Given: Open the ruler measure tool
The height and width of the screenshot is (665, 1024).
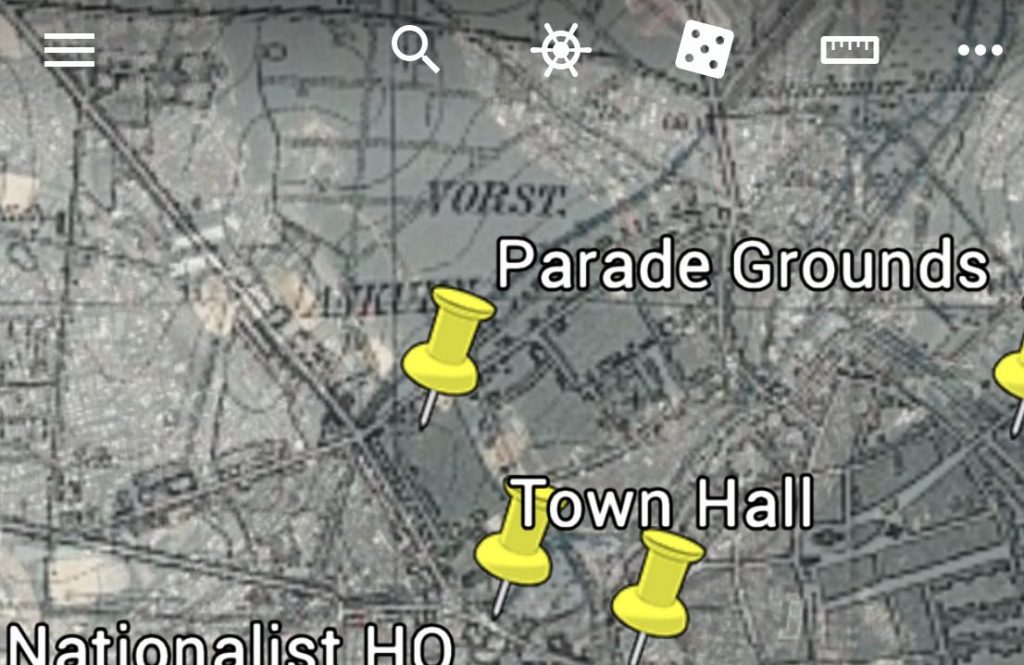Looking at the screenshot, I should point(849,49).
